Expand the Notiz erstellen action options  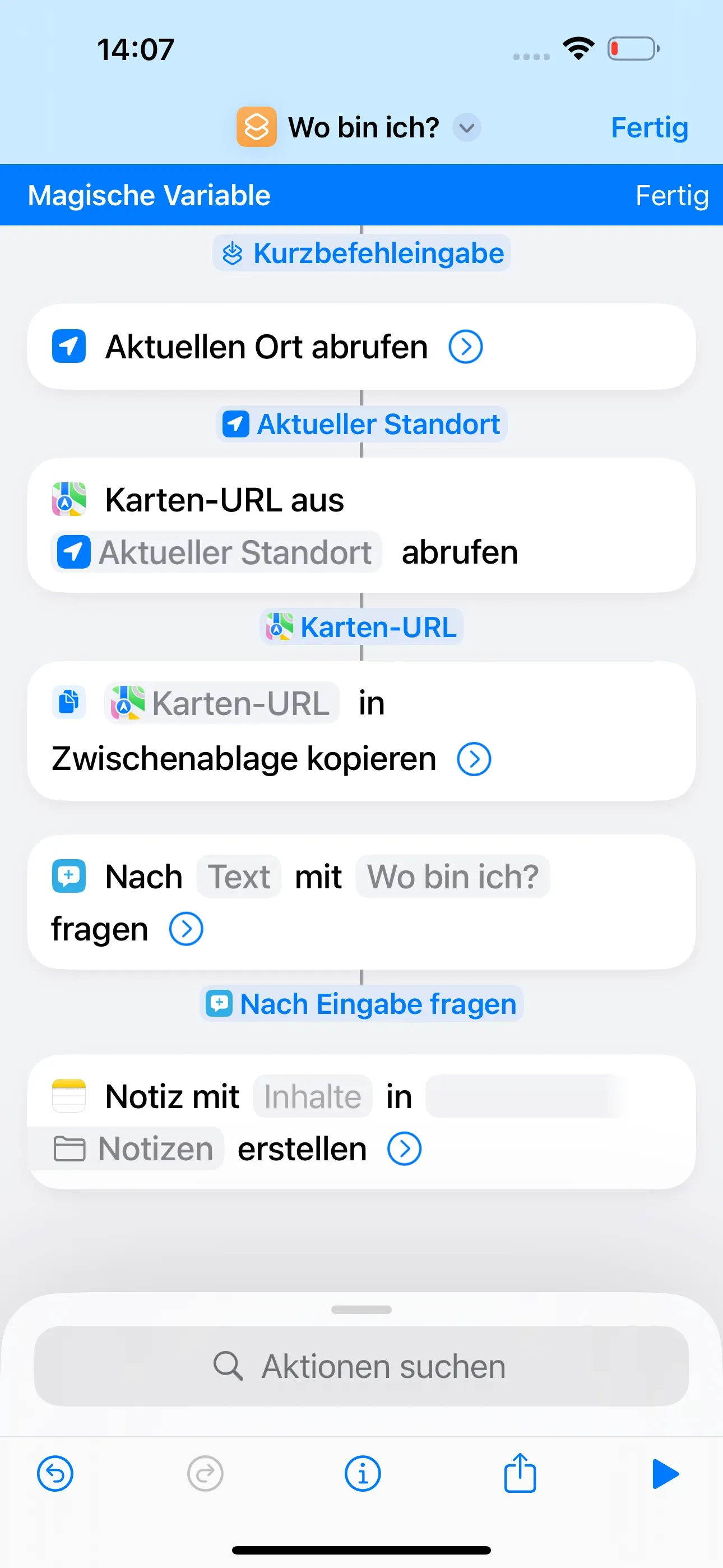(x=404, y=1149)
